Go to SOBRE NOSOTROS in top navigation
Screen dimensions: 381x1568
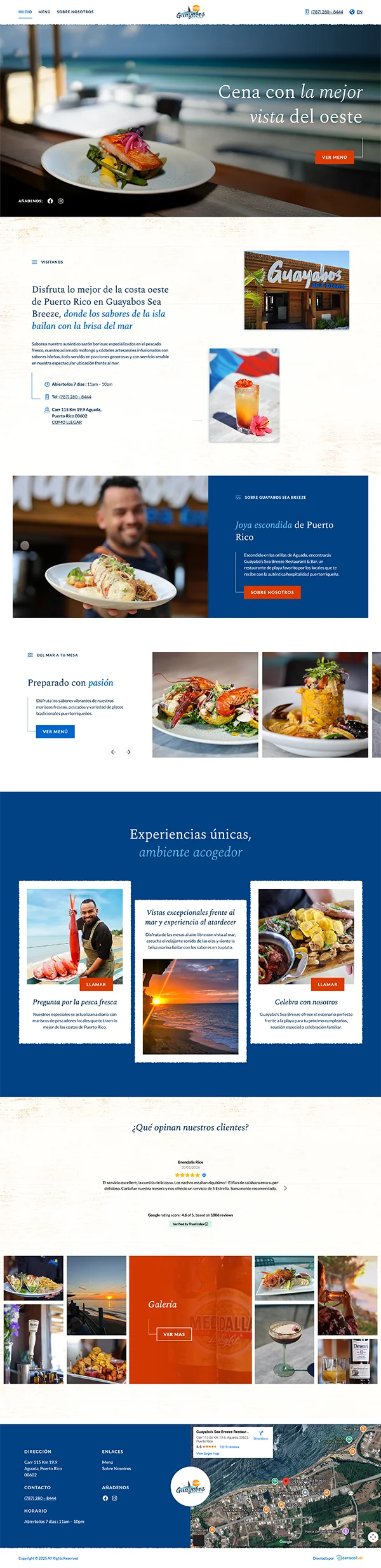point(75,12)
